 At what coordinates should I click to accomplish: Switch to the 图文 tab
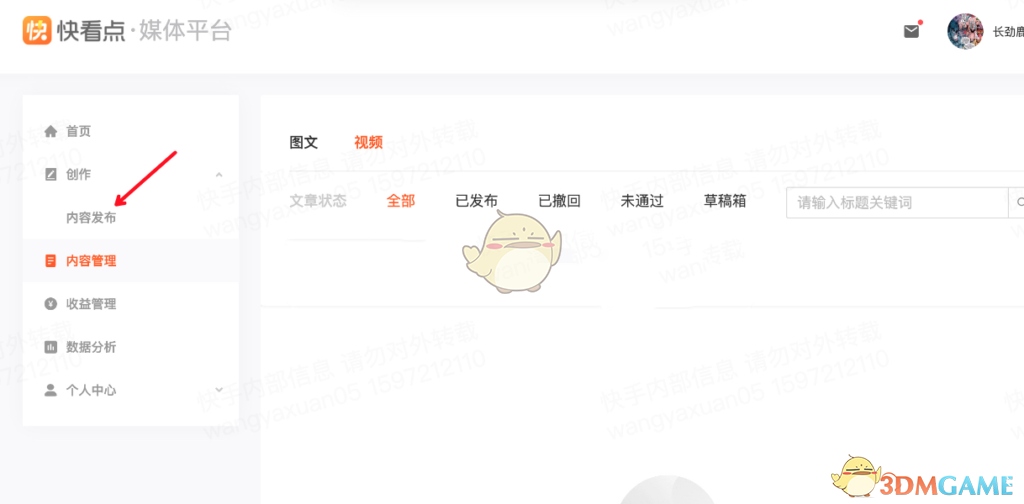(x=303, y=142)
